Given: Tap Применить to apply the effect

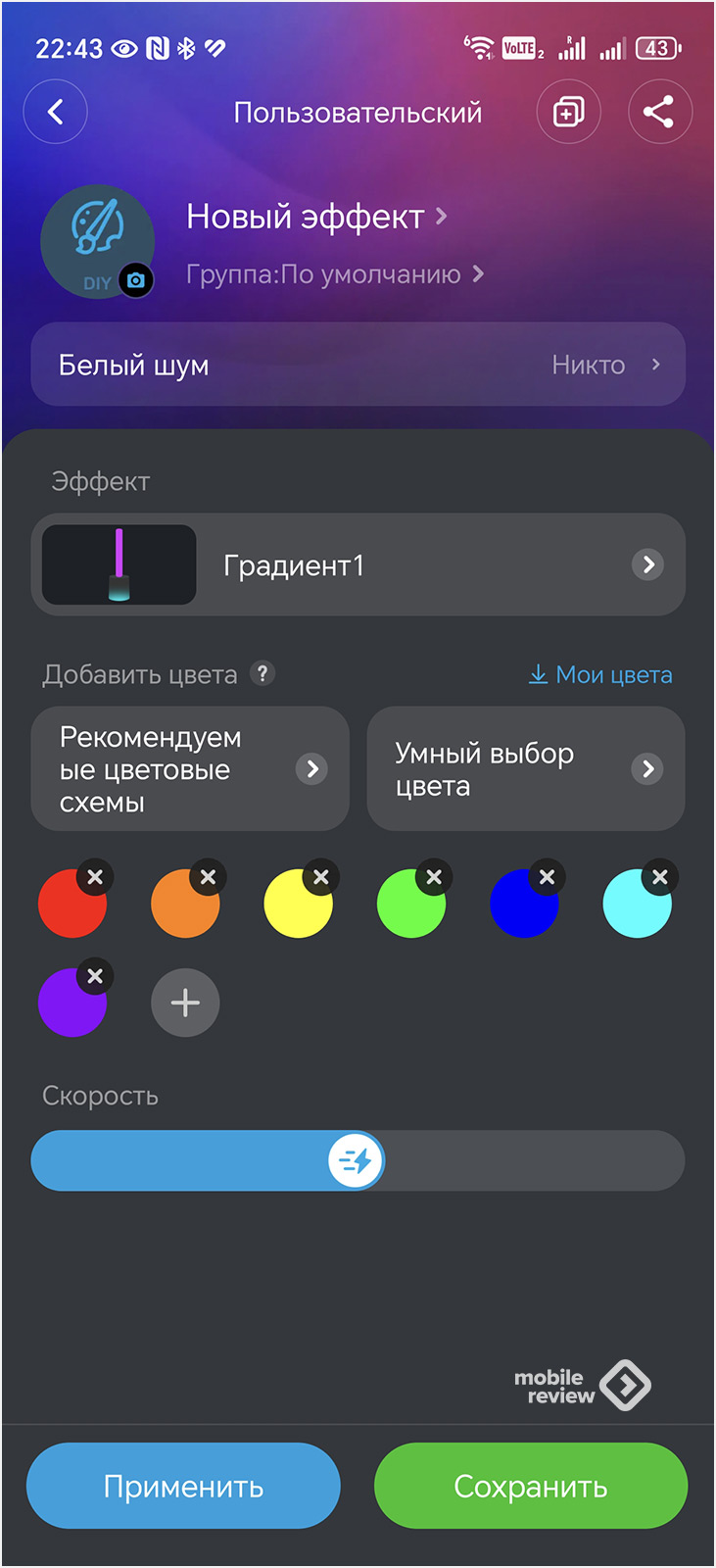Looking at the screenshot, I should pyautogui.click(x=183, y=1486).
